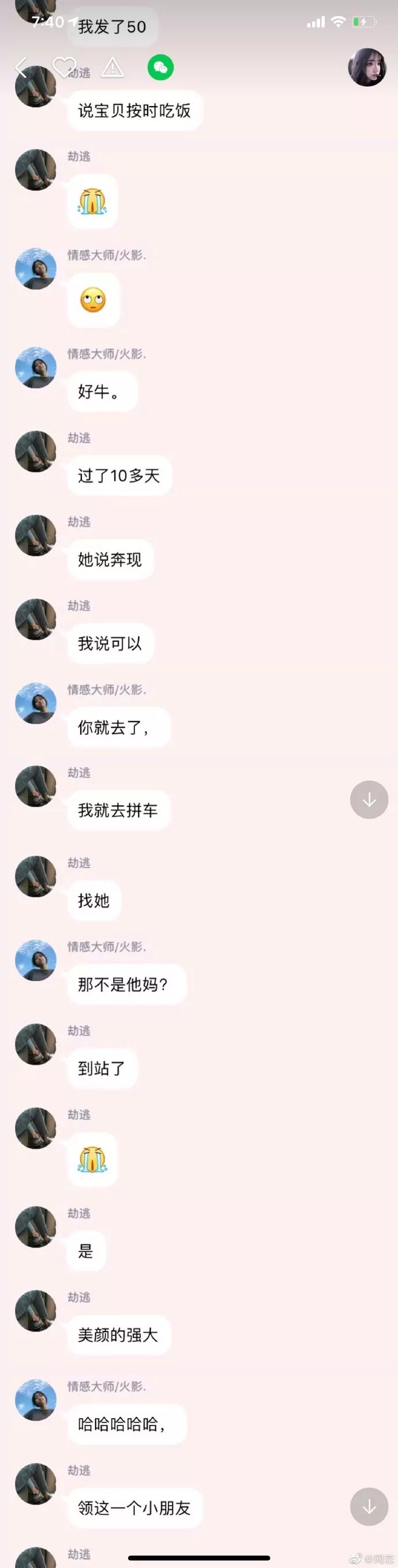
Task: Tap the heart icon in the top bar
Action: 64,67
